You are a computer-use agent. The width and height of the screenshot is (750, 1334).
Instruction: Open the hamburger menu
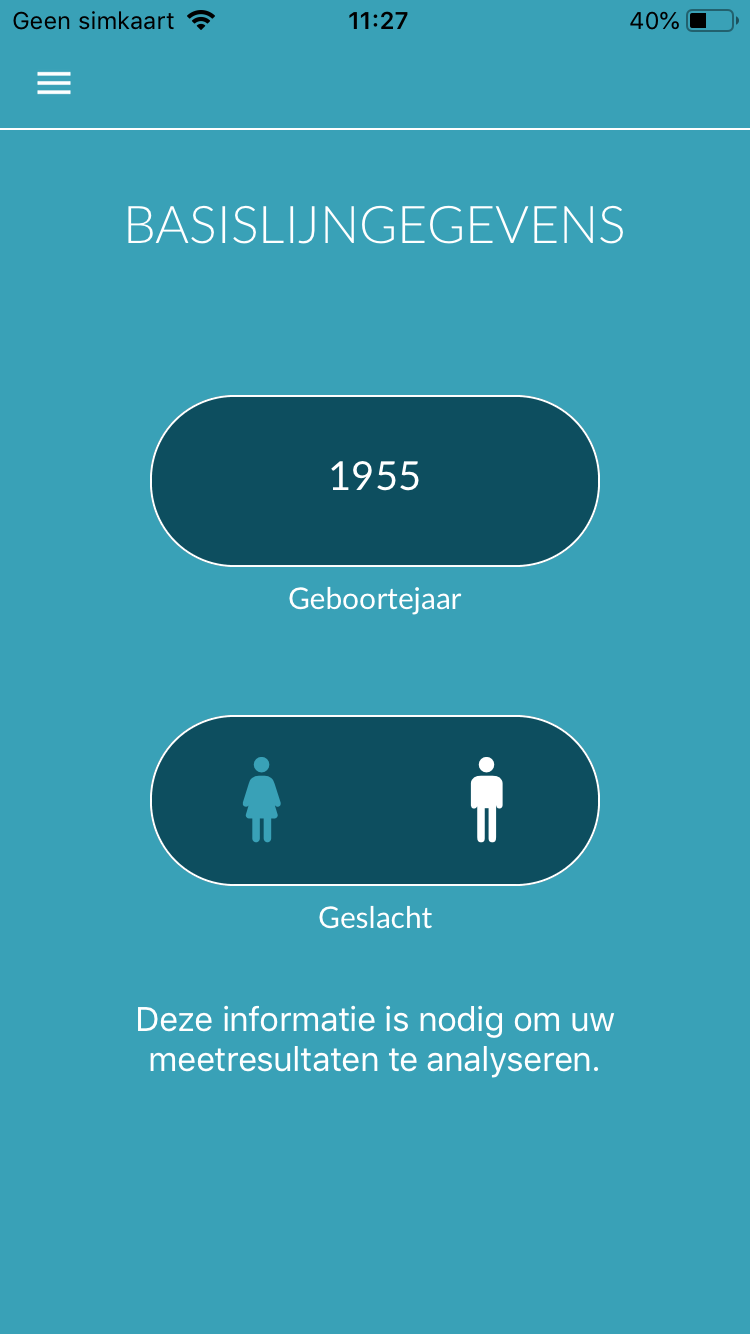(54, 83)
